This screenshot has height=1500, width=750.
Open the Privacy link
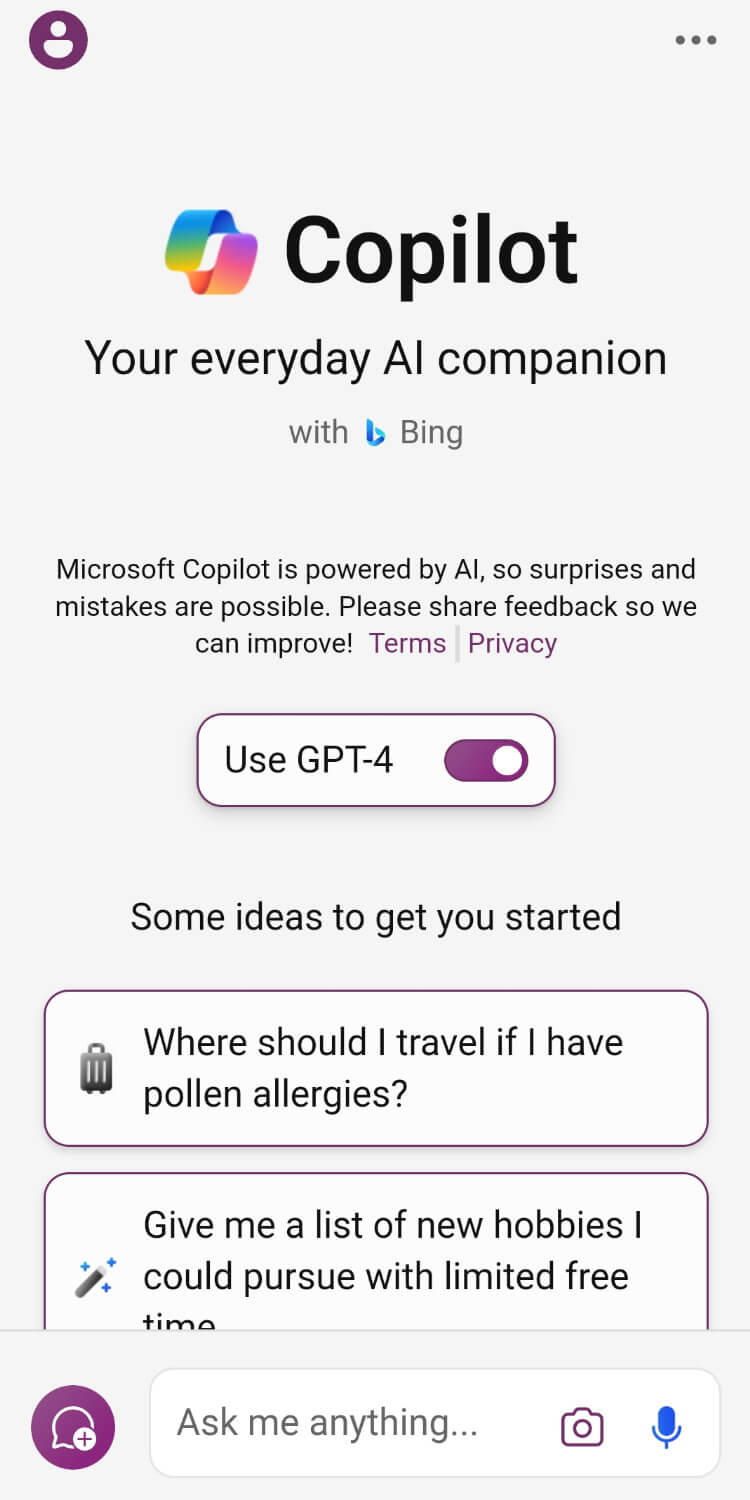pos(512,643)
